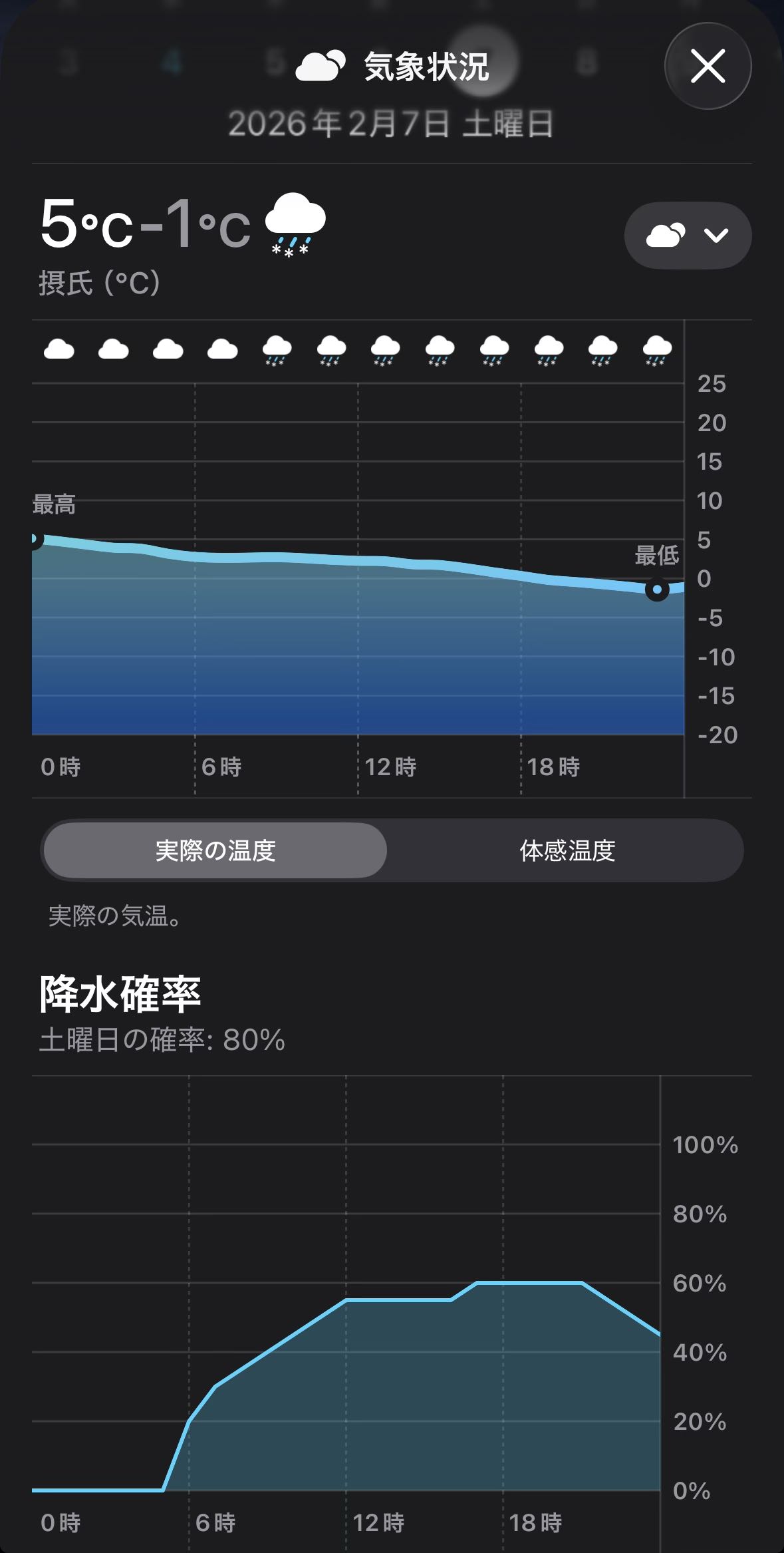Open the weather condition type dropdown
This screenshot has width=784, height=1553.
pos(688,236)
